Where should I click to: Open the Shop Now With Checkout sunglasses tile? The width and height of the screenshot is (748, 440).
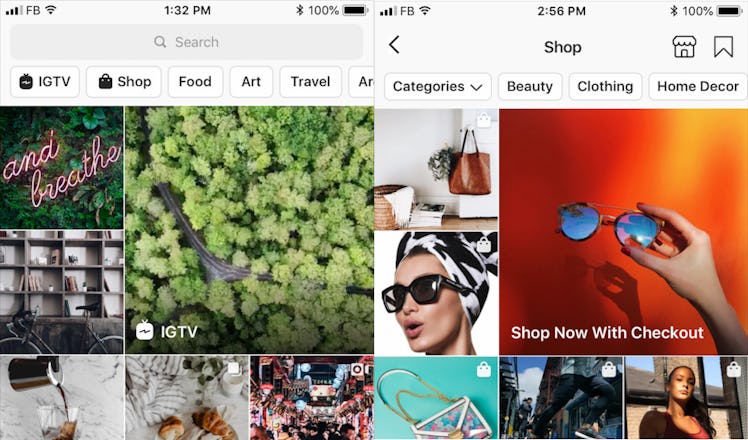[623, 230]
